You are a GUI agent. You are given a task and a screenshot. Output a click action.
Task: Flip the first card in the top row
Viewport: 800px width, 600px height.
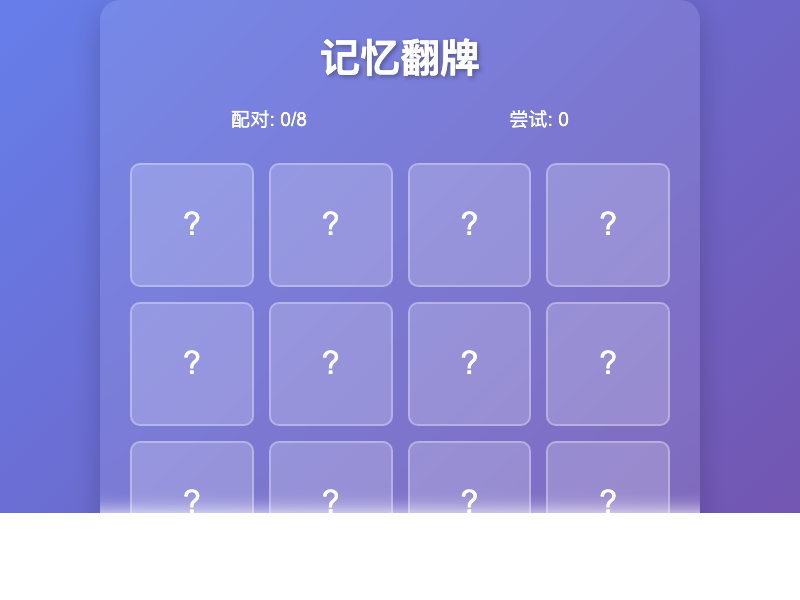point(192,225)
